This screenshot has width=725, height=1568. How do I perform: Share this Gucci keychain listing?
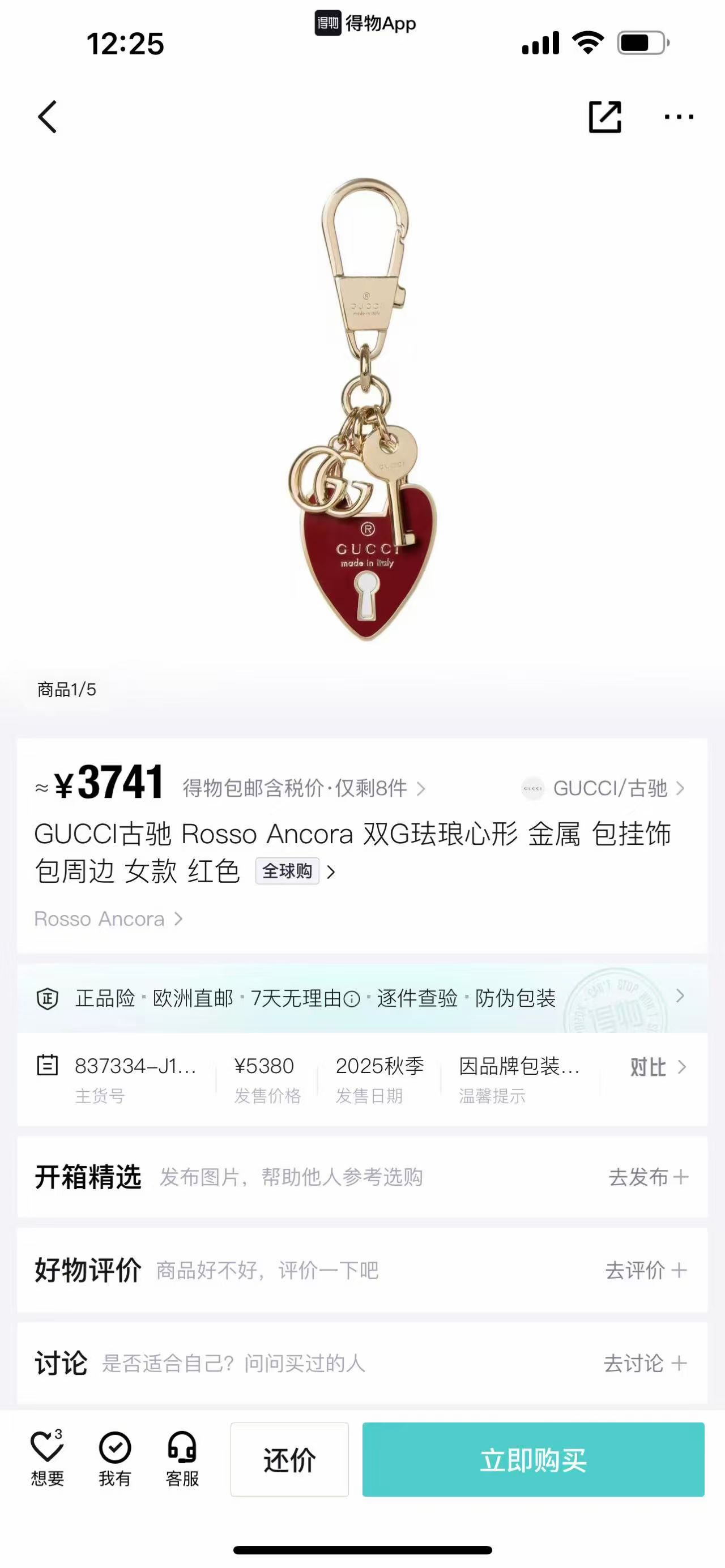click(605, 116)
